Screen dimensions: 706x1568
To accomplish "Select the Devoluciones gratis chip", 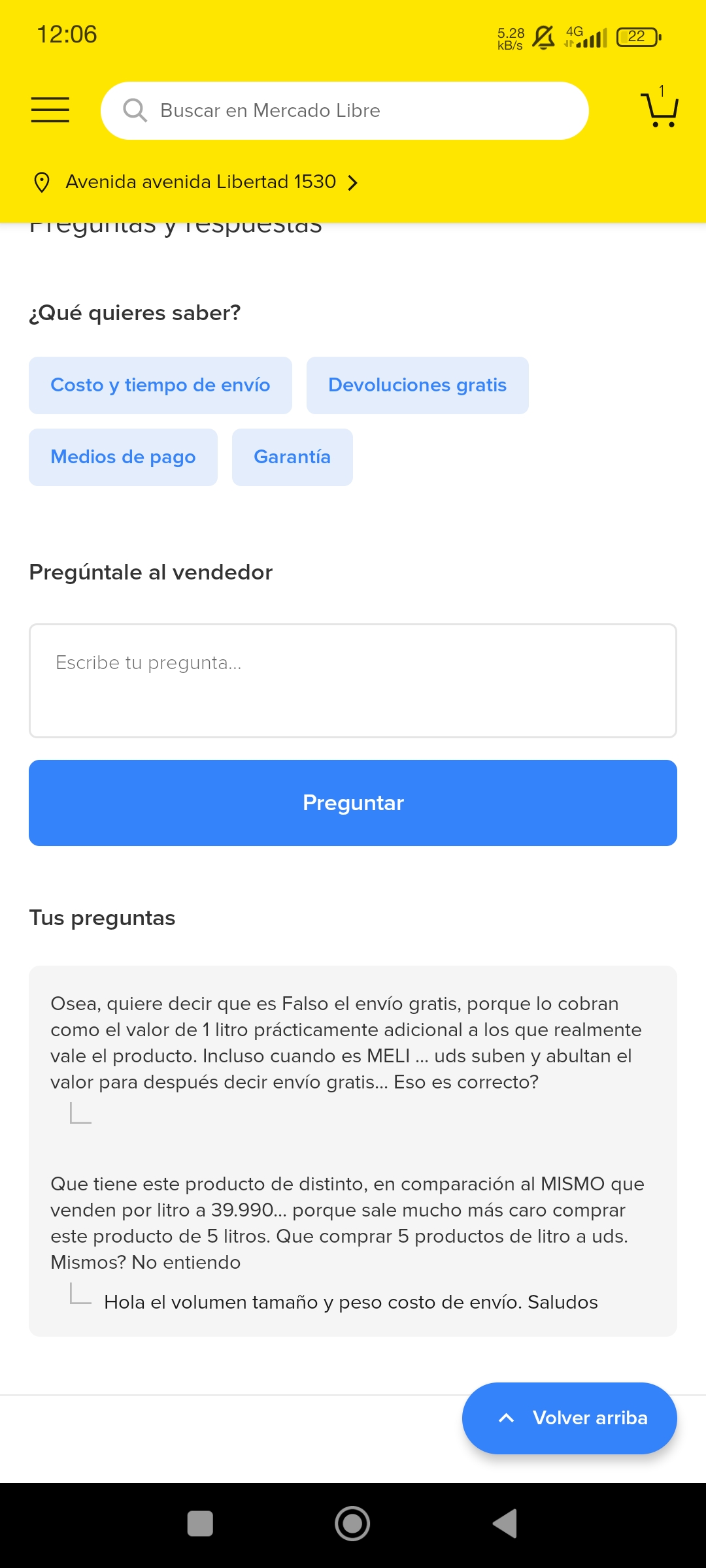I will (x=418, y=385).
